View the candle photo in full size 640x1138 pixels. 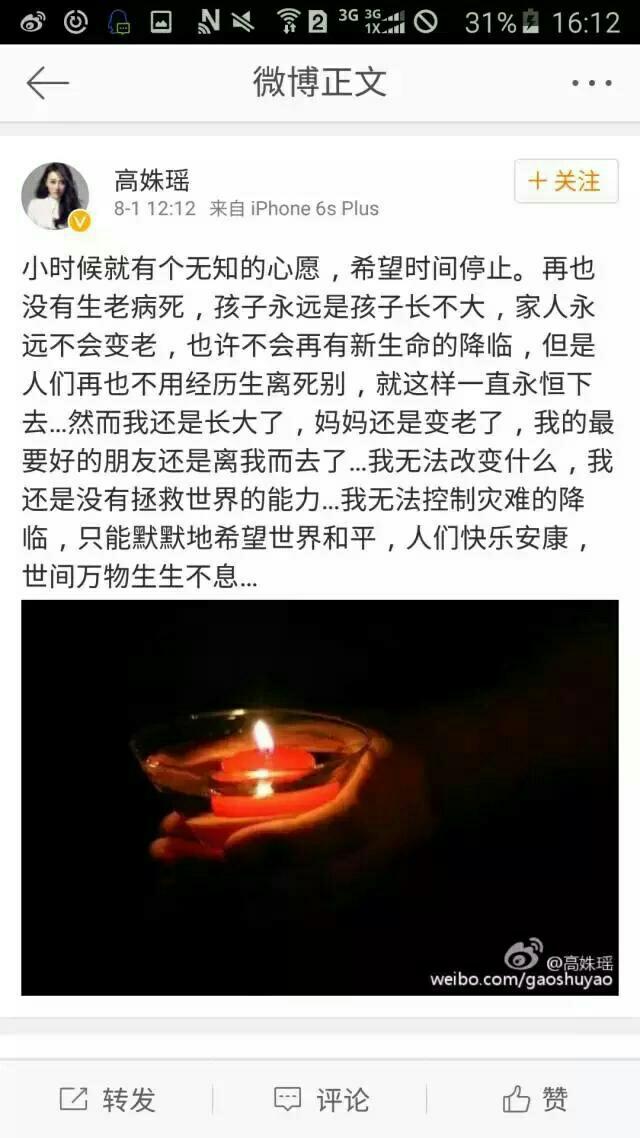pyautogui.click(x=320, y=797)
